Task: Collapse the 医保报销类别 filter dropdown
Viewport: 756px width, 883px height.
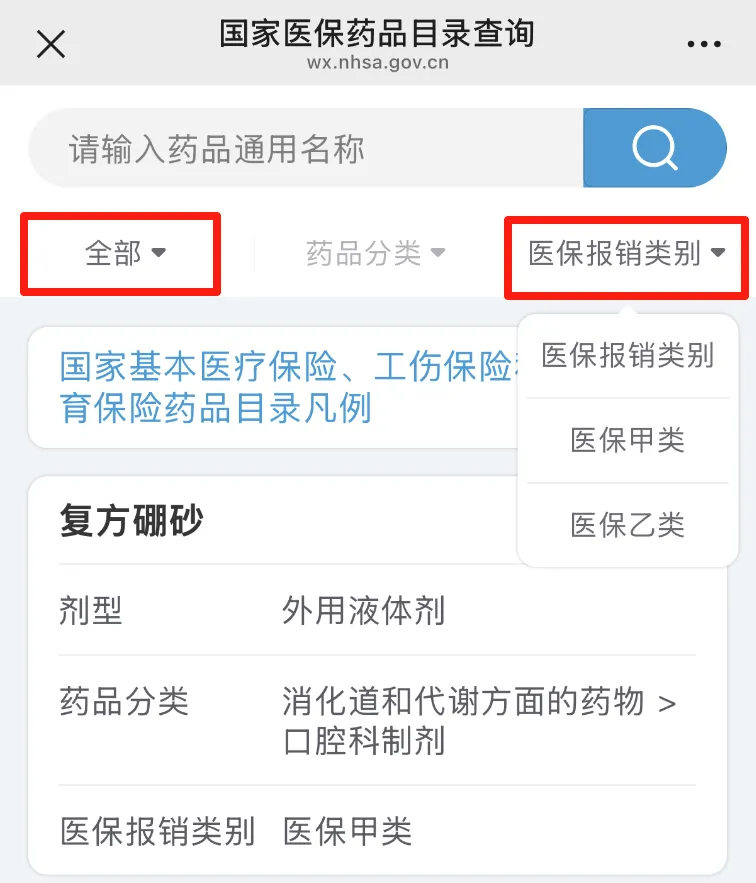Action: [x=627, y=254]
